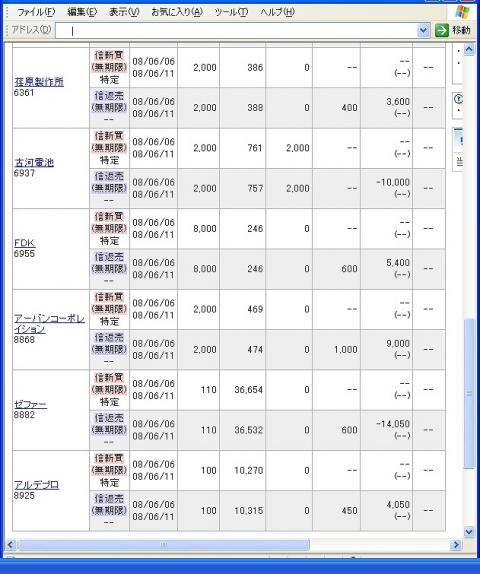480x574 pixels.
Task: Click the vertical scrollbar up arrow
Action: tap(469, 50)
